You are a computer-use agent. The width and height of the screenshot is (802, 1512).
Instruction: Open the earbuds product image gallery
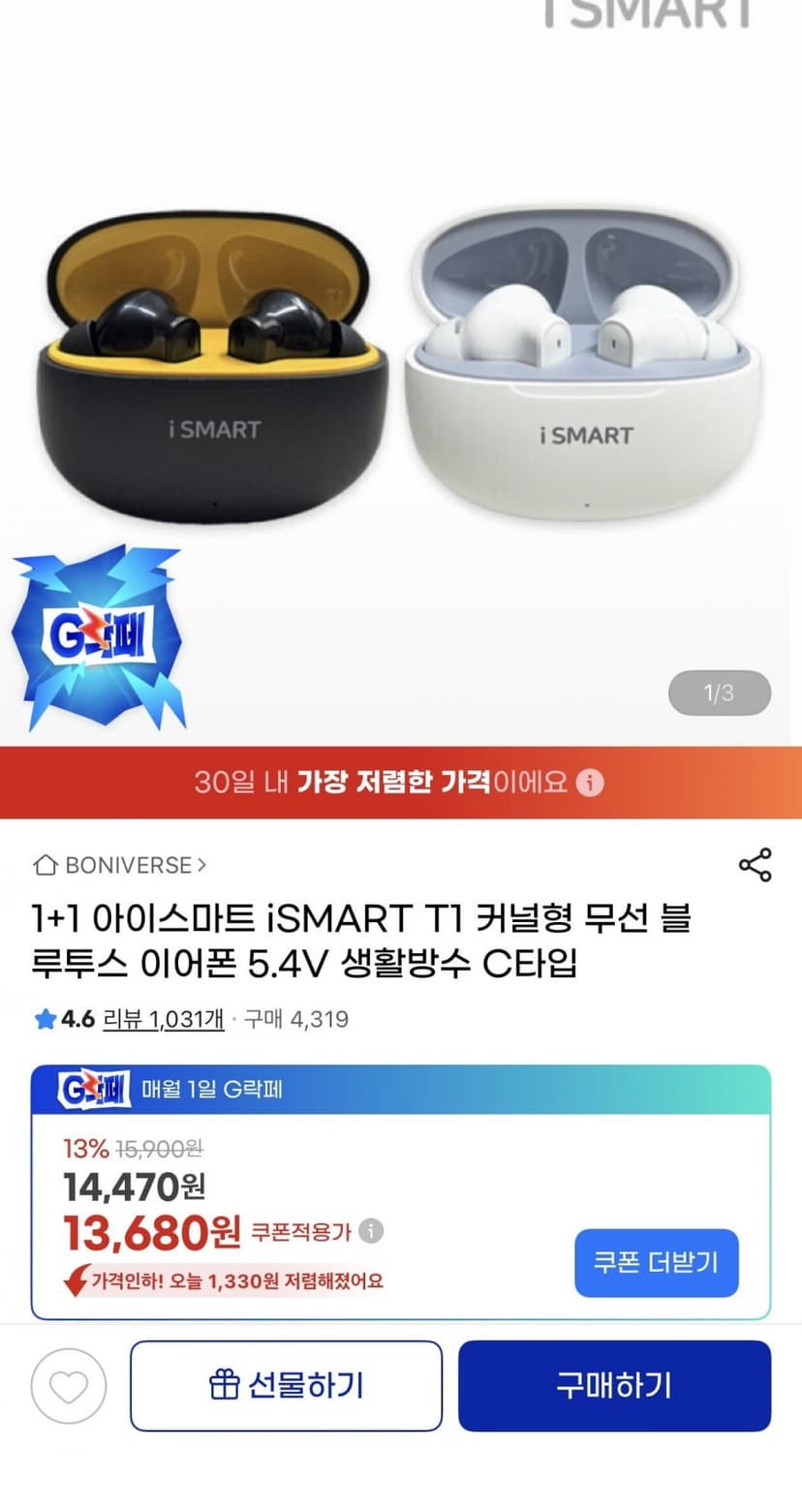coord(401,373)
